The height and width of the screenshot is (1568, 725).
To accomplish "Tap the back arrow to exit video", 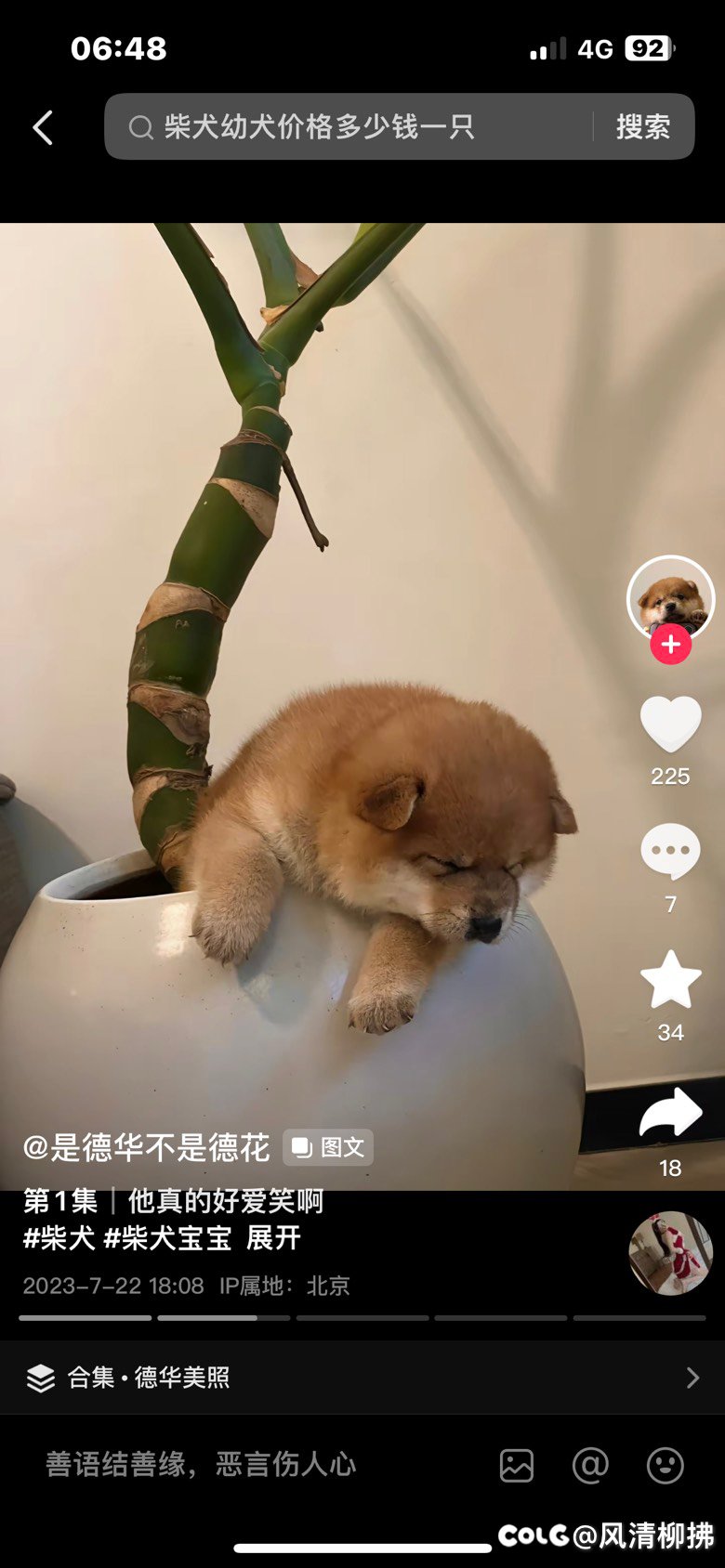I will [42, 127].
